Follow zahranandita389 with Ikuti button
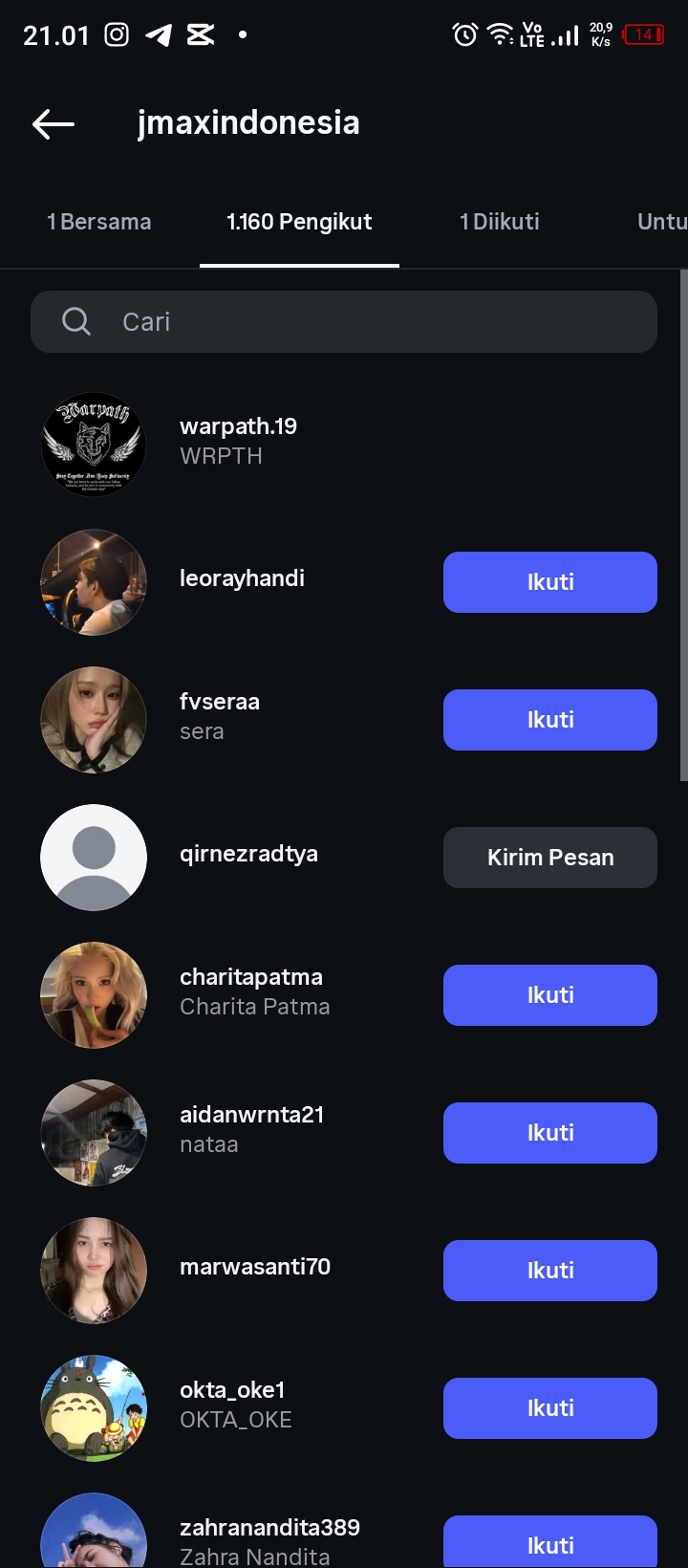 point(549,1541)
